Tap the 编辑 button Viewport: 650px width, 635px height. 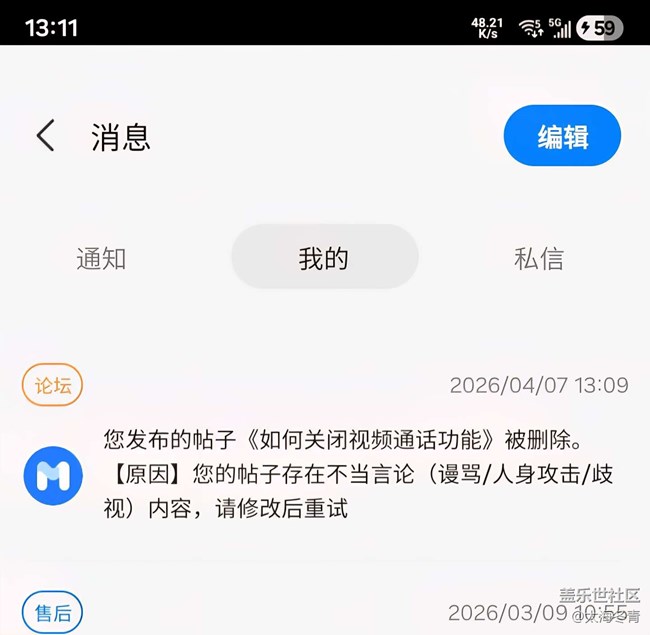click(x=562, y=136)
